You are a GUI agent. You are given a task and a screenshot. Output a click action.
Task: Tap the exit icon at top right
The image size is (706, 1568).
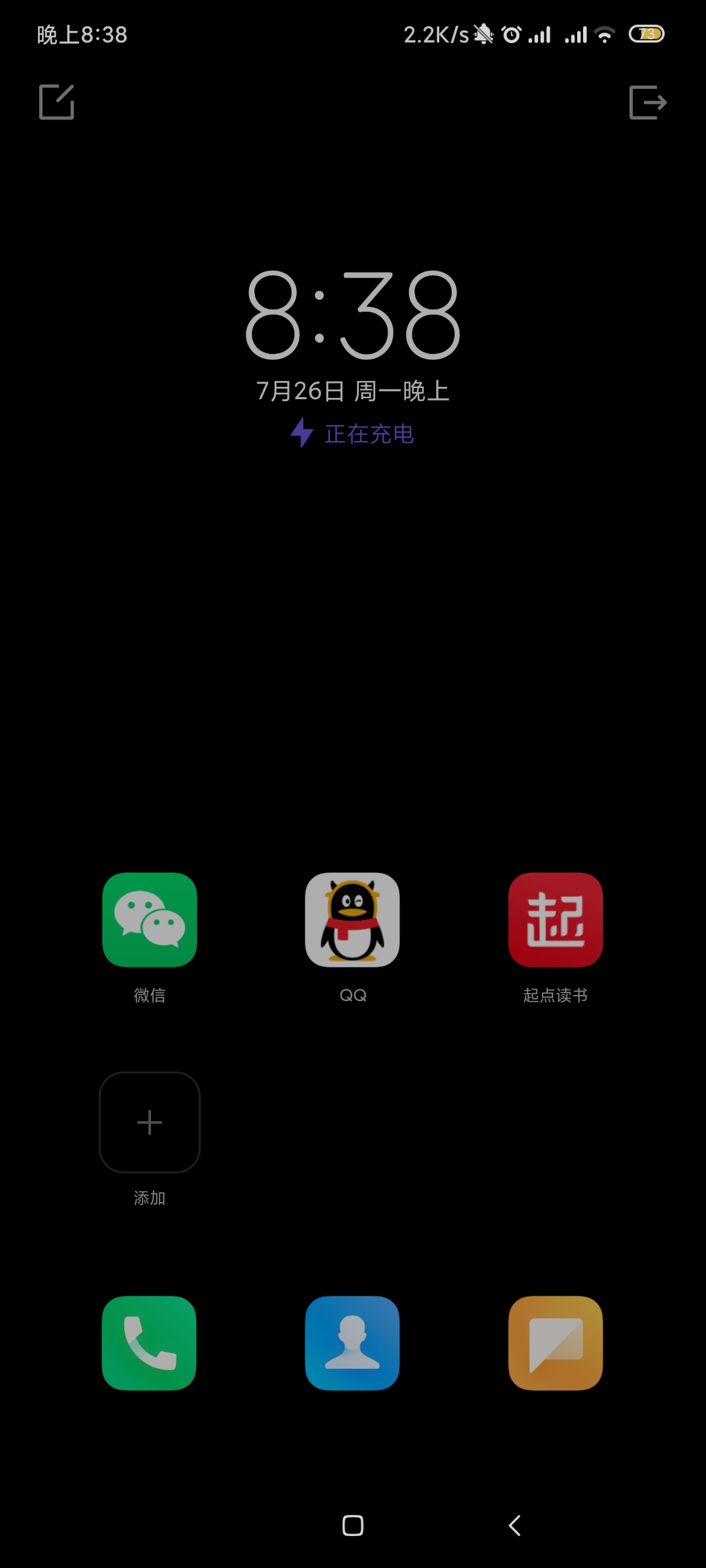pyautogui.click(x=647, y=103)
